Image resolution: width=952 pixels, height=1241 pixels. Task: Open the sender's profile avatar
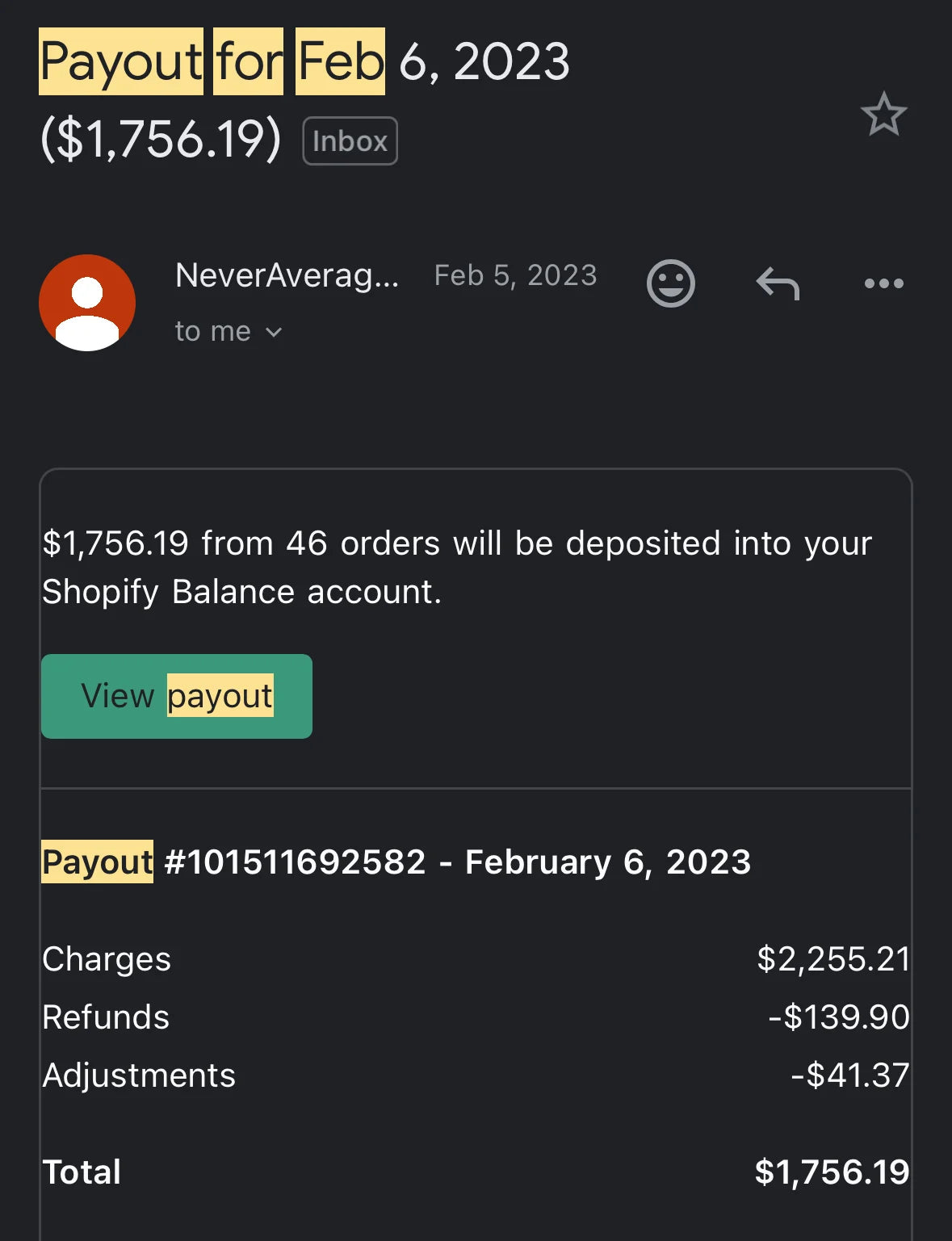[x=87, y=303]
